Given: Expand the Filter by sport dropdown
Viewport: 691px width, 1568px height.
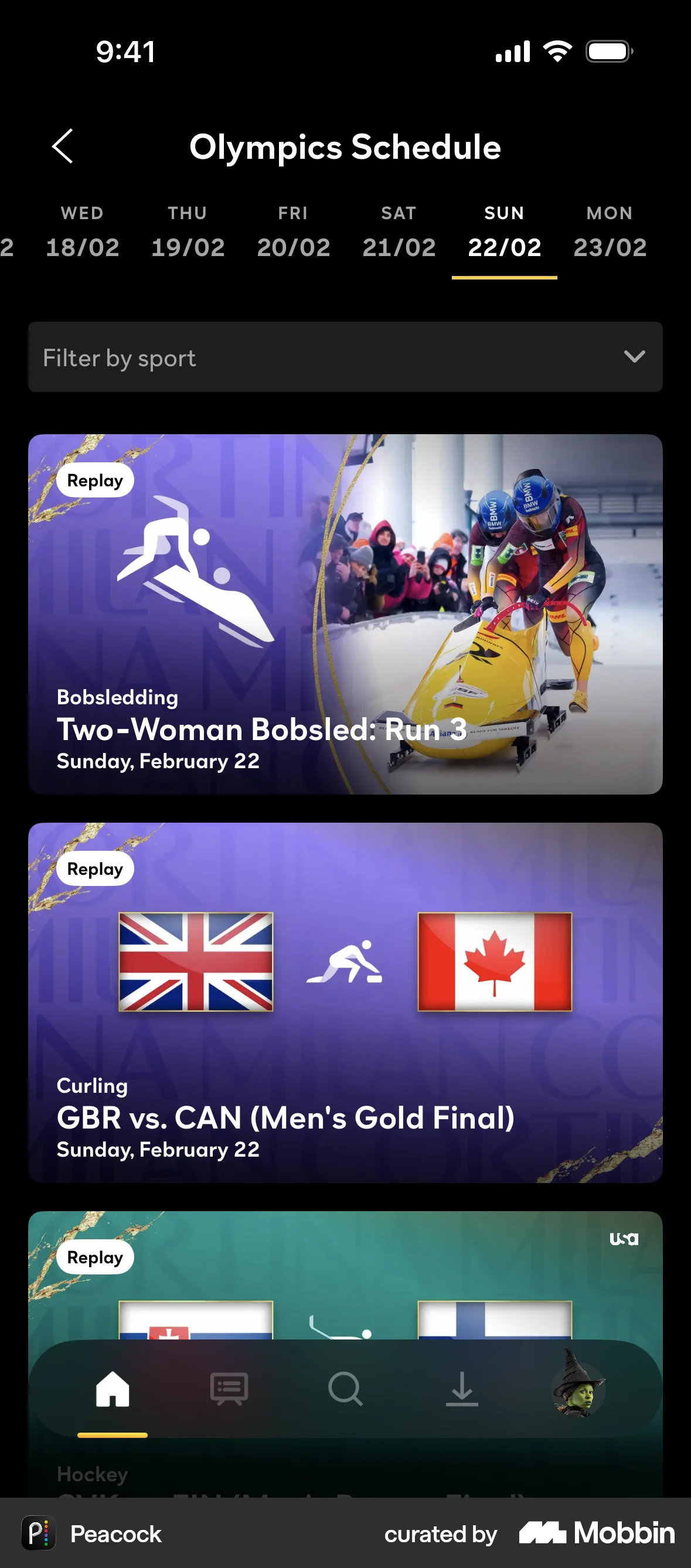Looking at the screenshot, I should coord(345,357).
